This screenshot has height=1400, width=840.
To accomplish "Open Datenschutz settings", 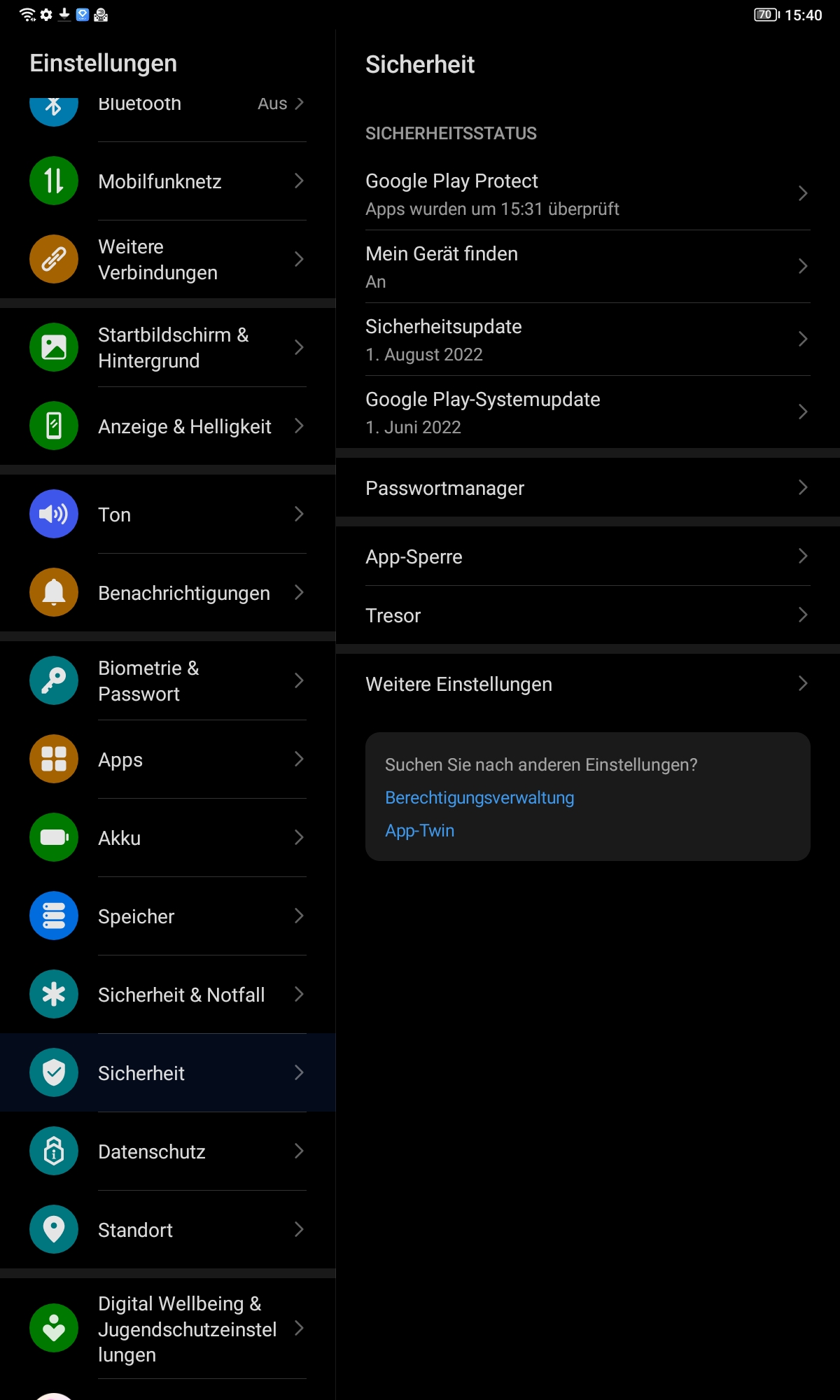I will click(168, 1151).
